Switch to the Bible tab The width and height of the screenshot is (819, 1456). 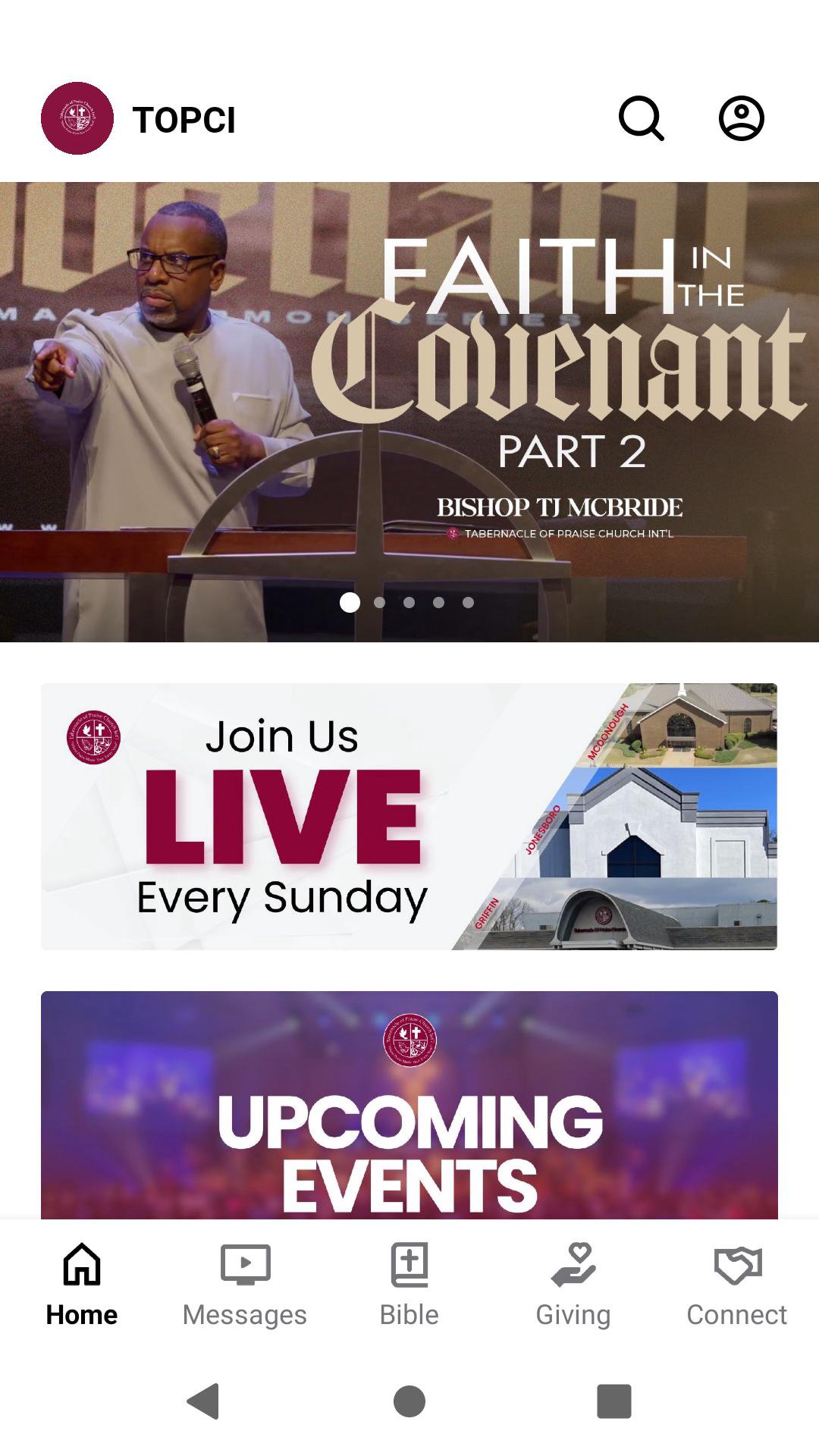tap(409, 1285)
